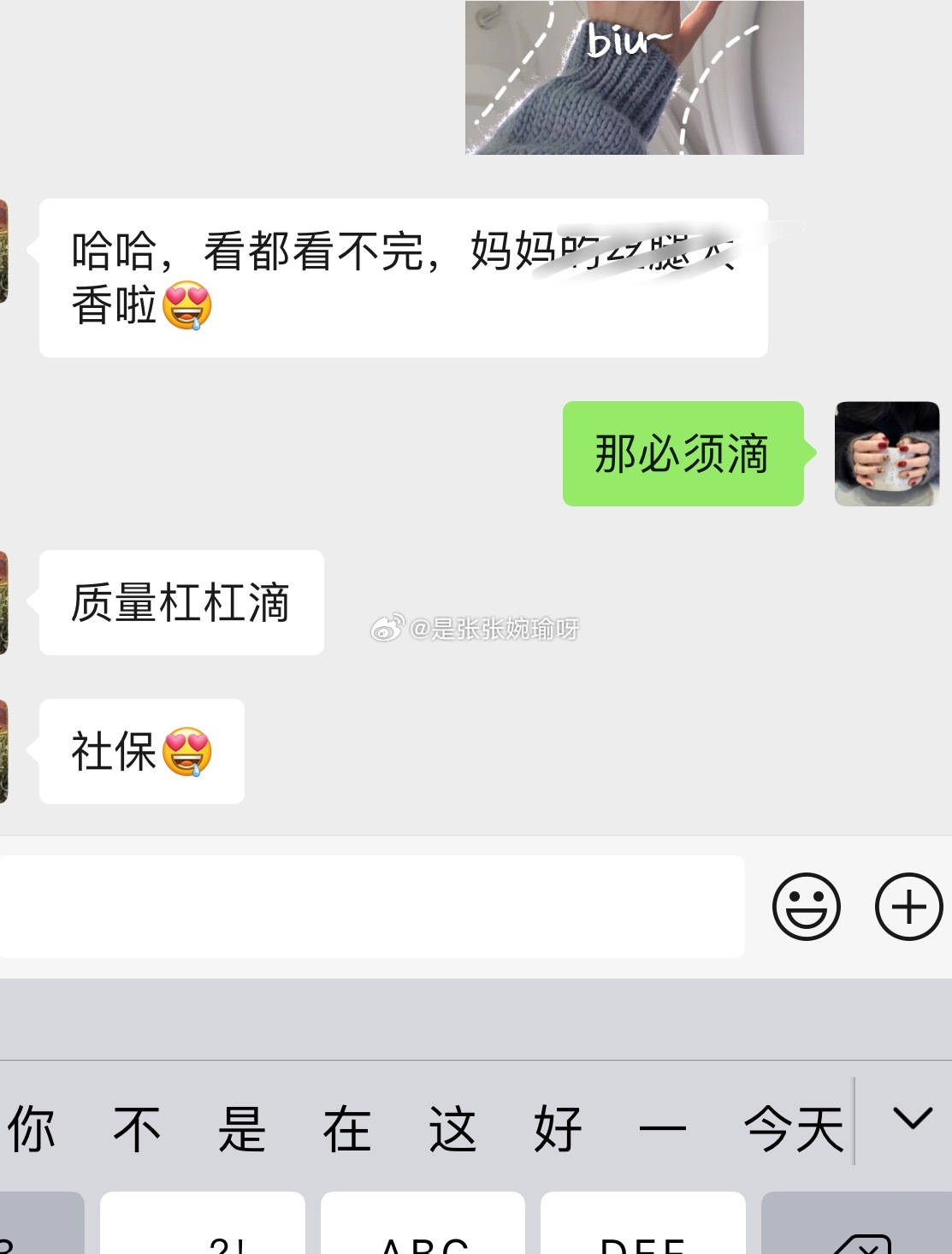Choose the suggestion 是
The height and width of the screenshot is (1254, 952).
242,1129
